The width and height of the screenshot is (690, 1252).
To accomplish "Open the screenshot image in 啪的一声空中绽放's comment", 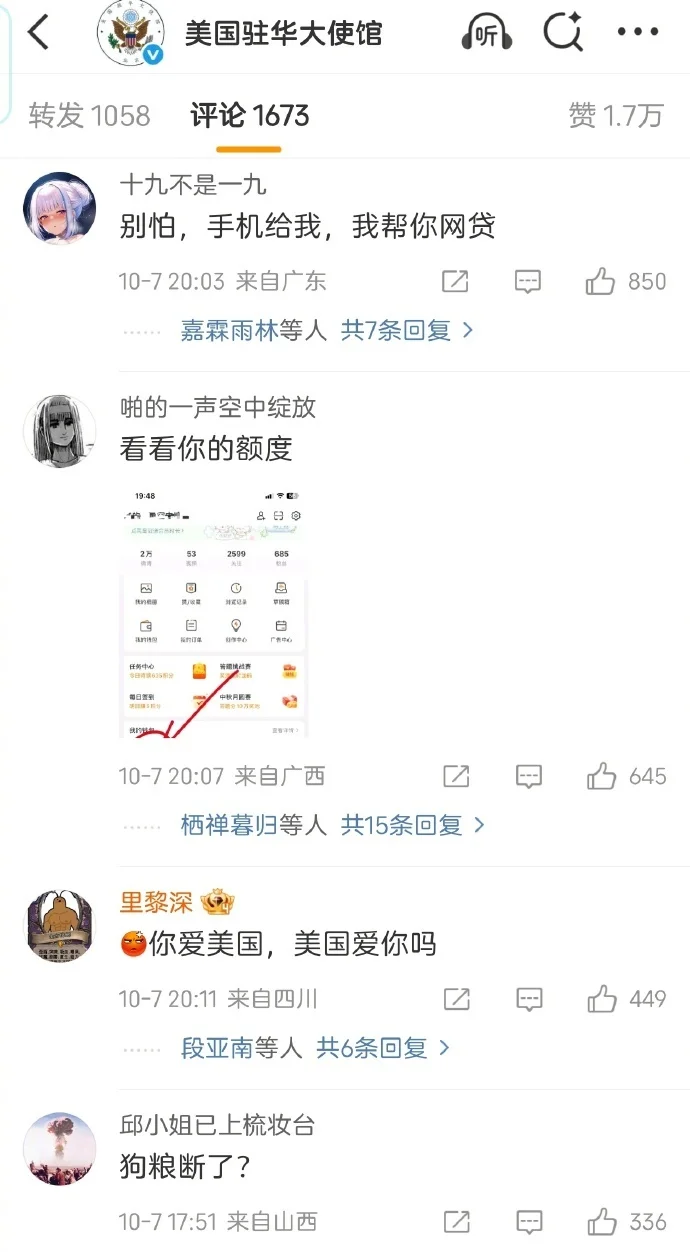I will [214, 612].
